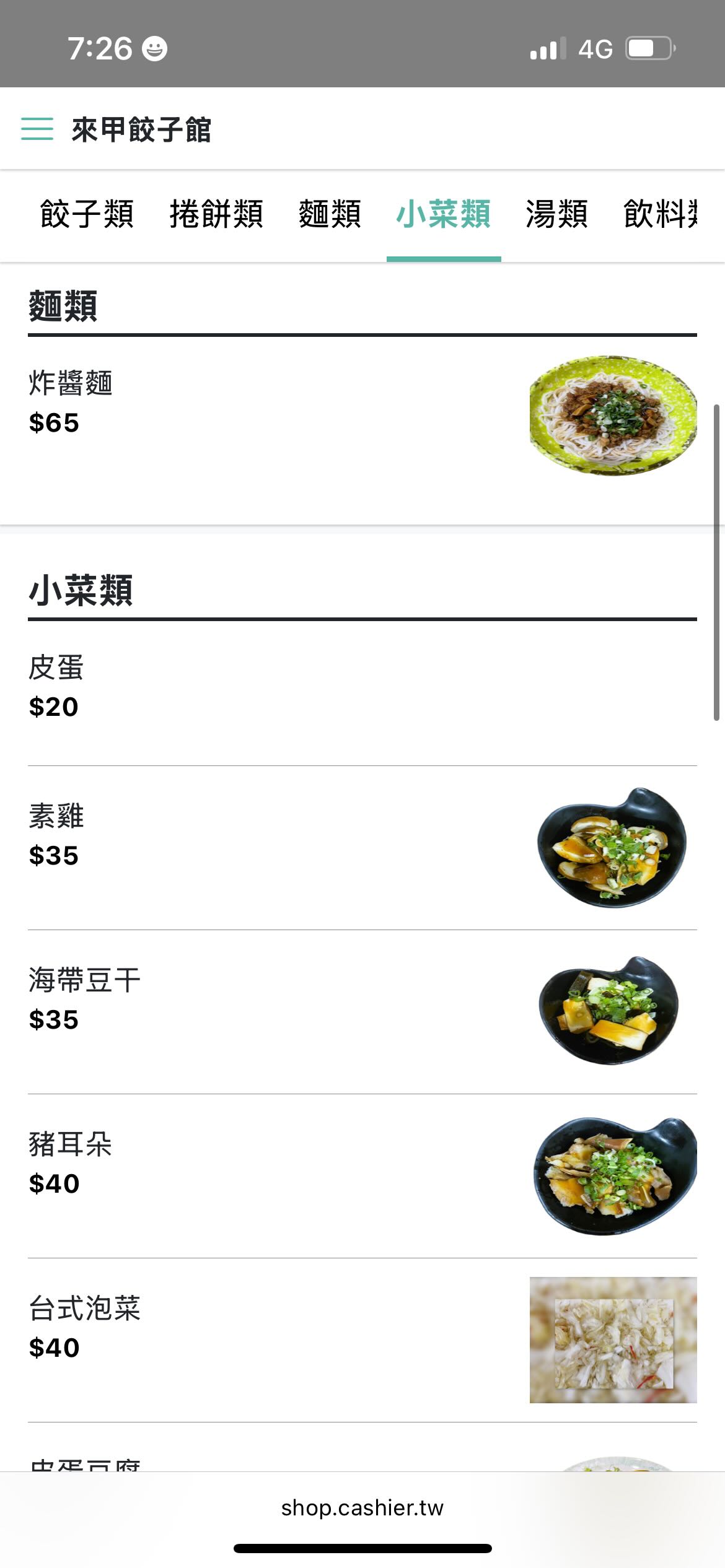725x1568 pixels.
Task: Tap the 小菜類 tab
Action: [444, 214]
